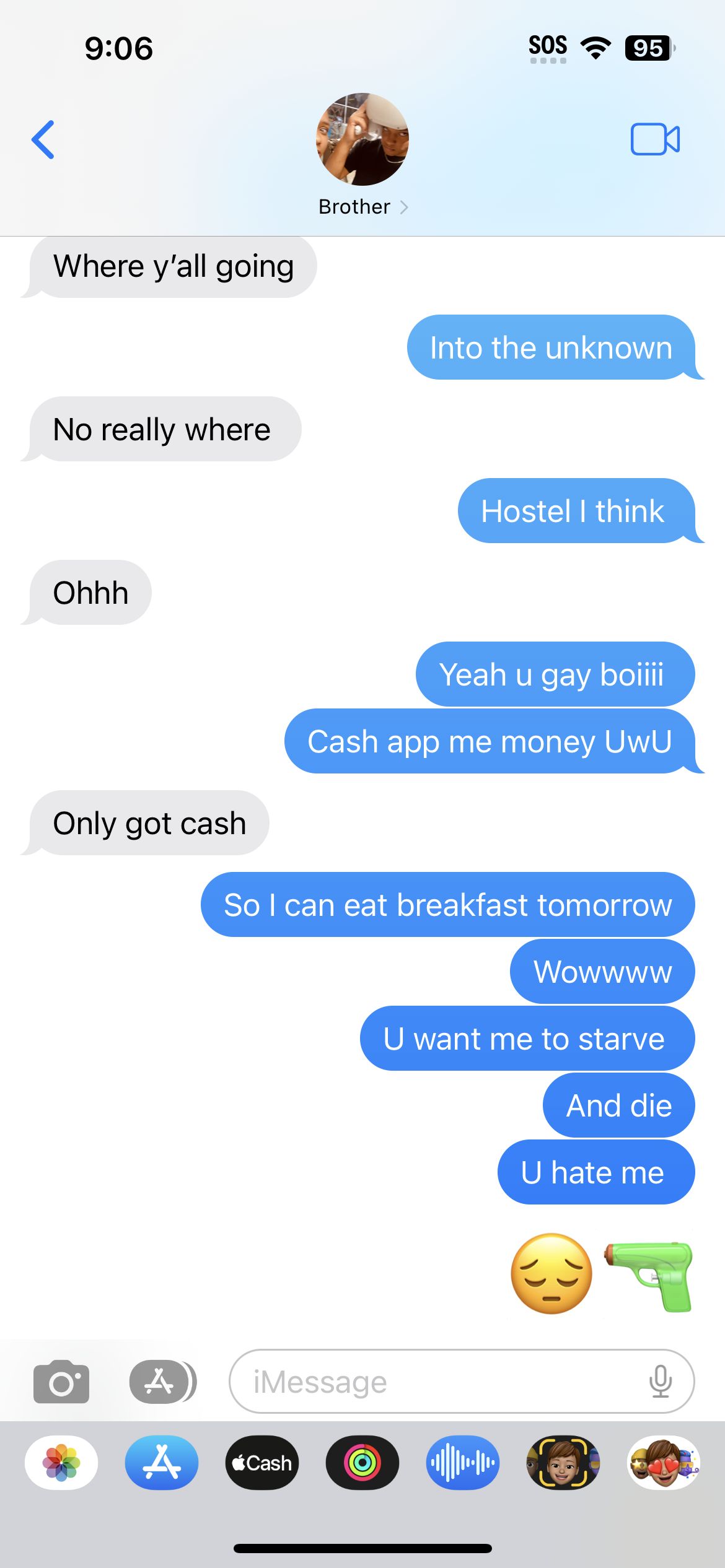Go back to the conversations list
Viewport: 725px width, 1568px height.
(x=43, y=140)
